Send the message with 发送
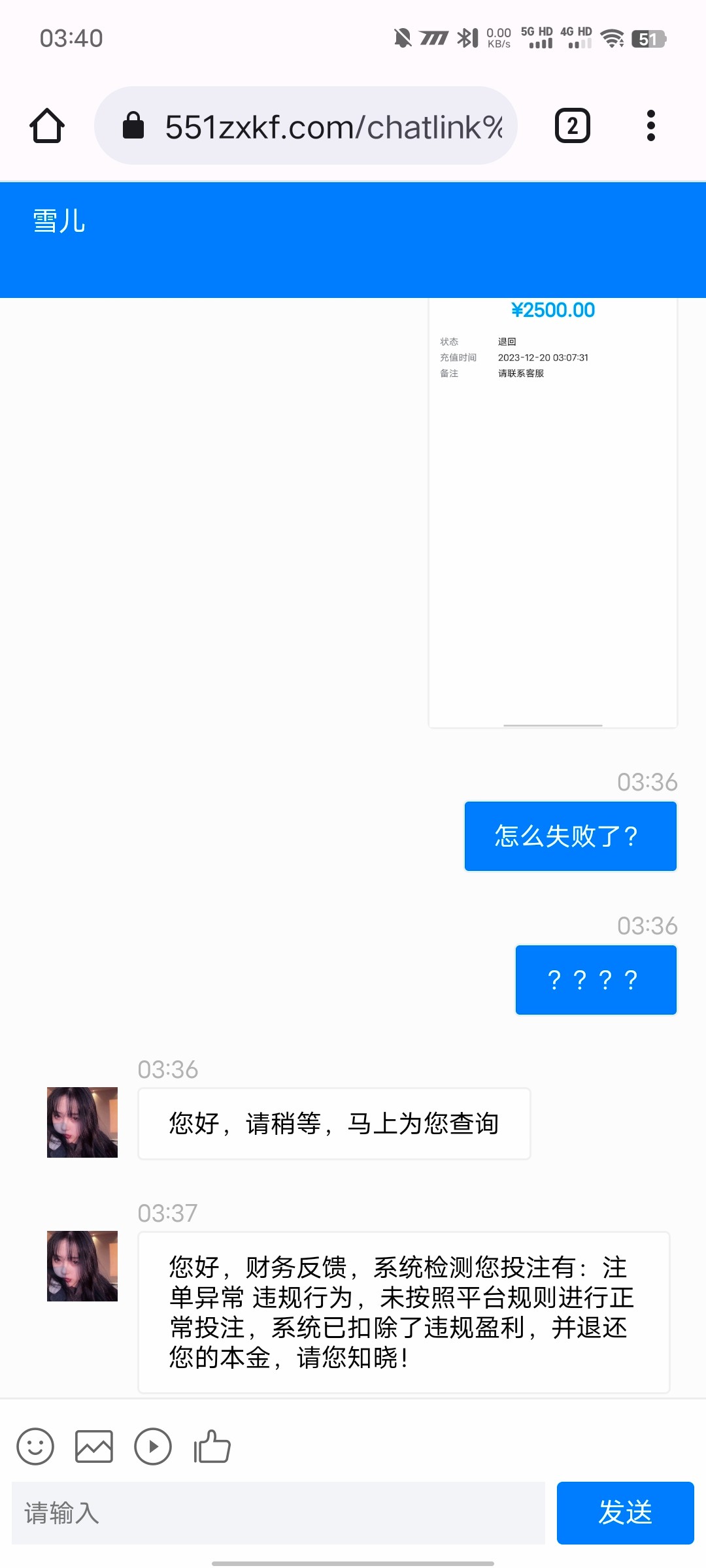706x1568 pixels. coord(625,1513)
